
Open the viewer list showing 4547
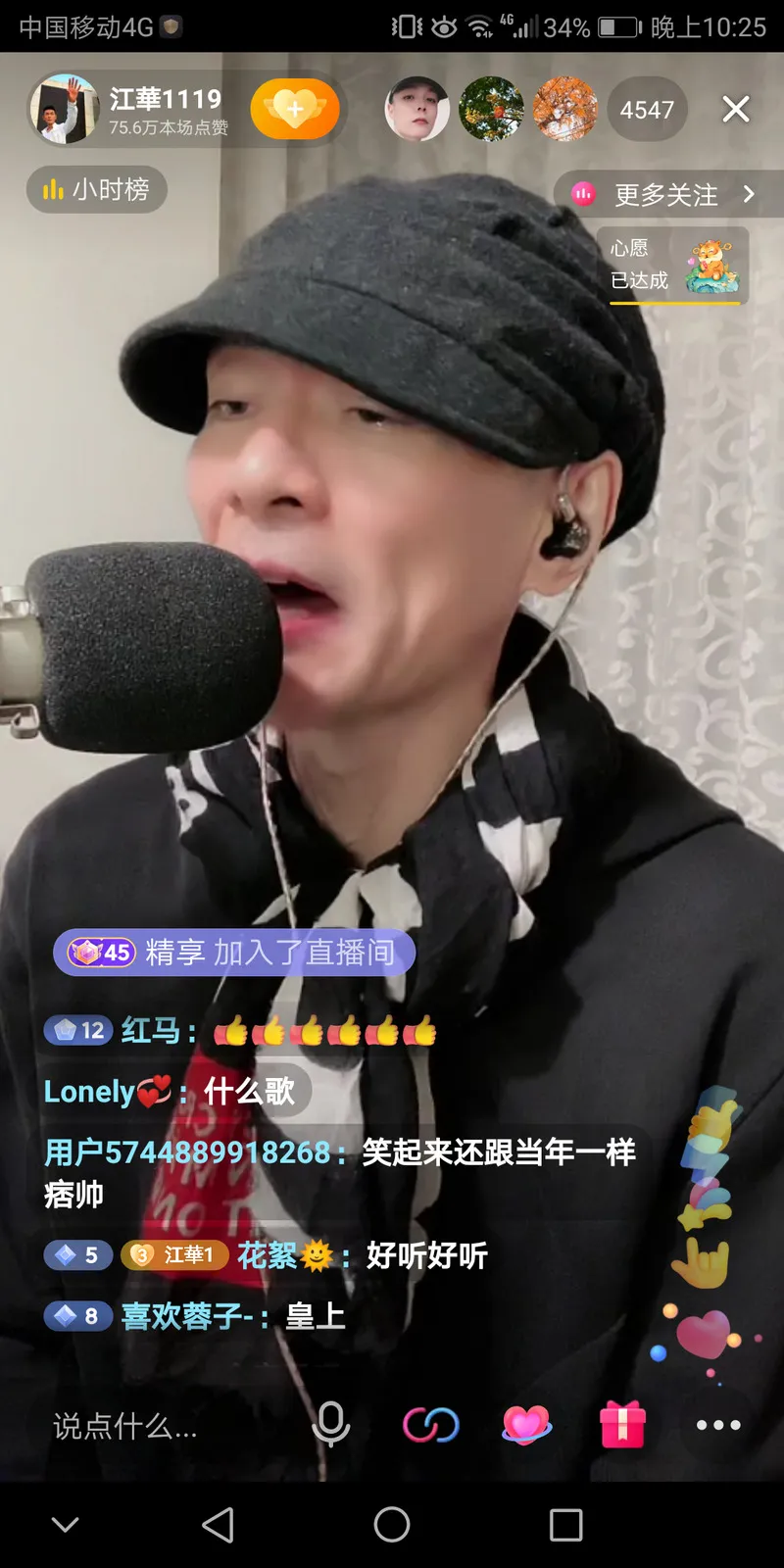pos(647,110)
